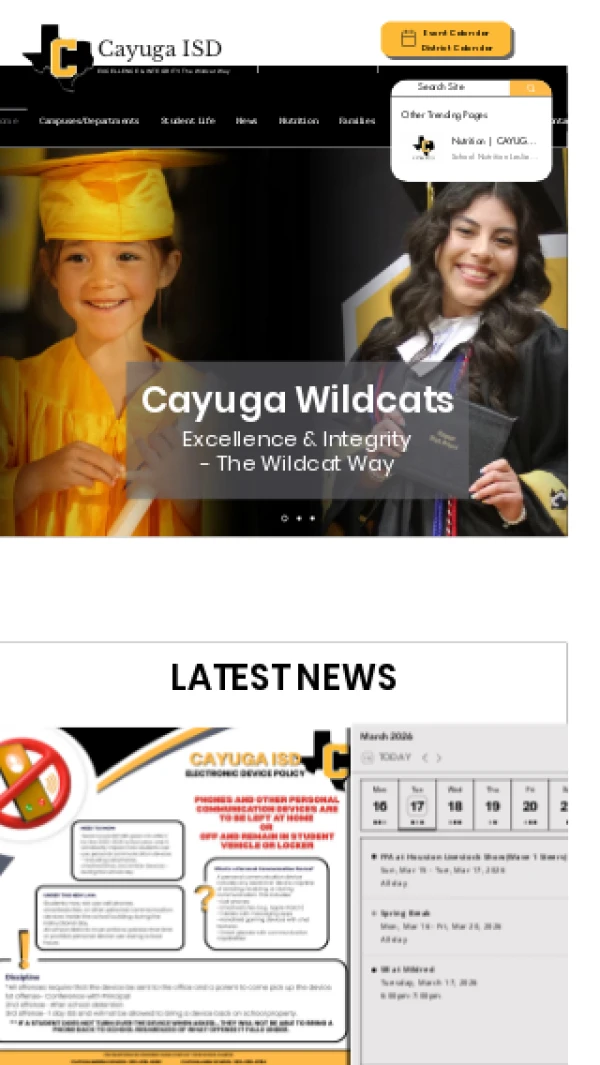The height and width of the screenshot is (1065, 600).
Task: Go to Student Life
Action: [x=188, y=121]
